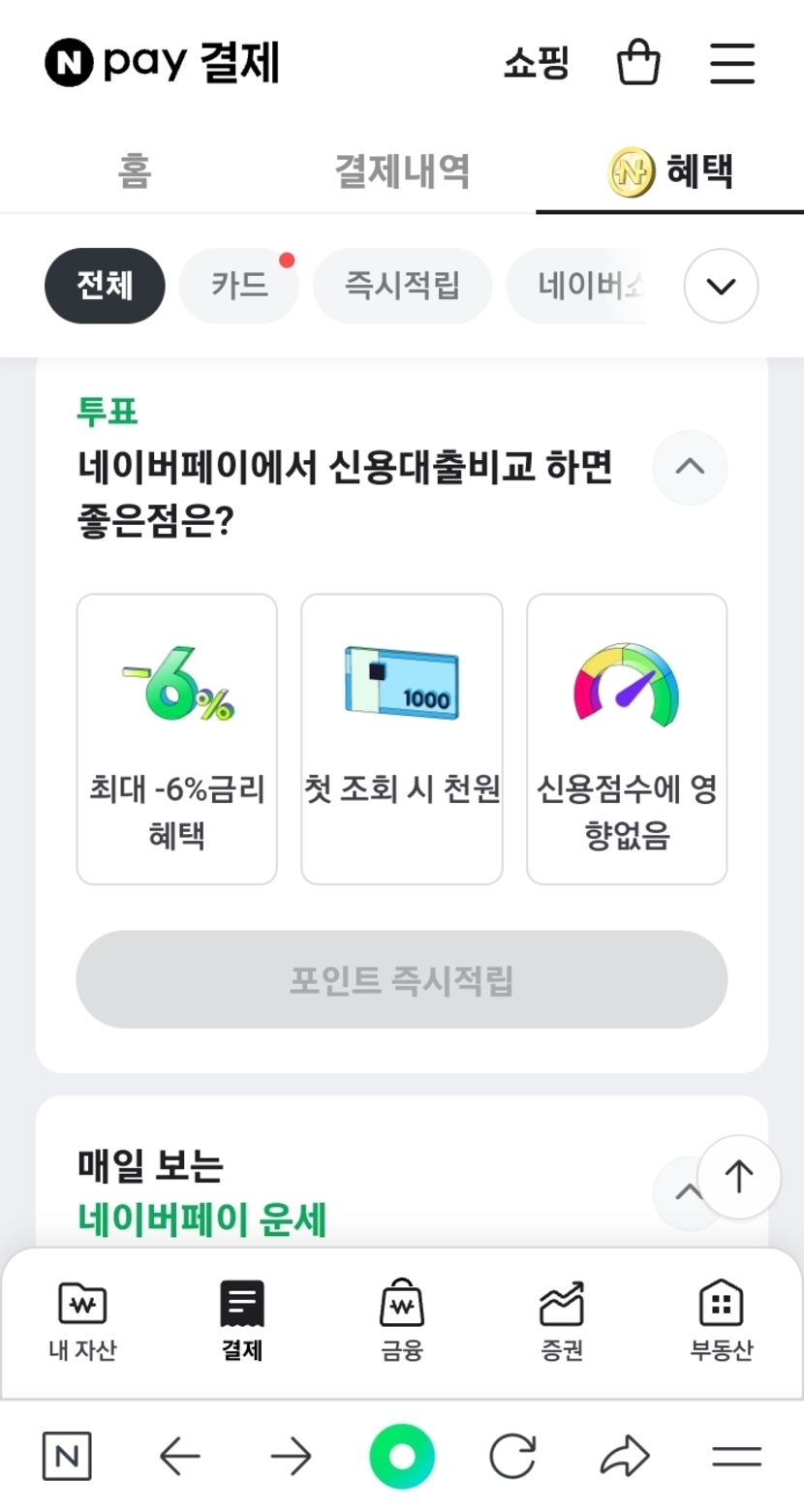Screen dimensions: 804x1512
Task: Jump back to top of page
Action: click(x=738, y=1177)
